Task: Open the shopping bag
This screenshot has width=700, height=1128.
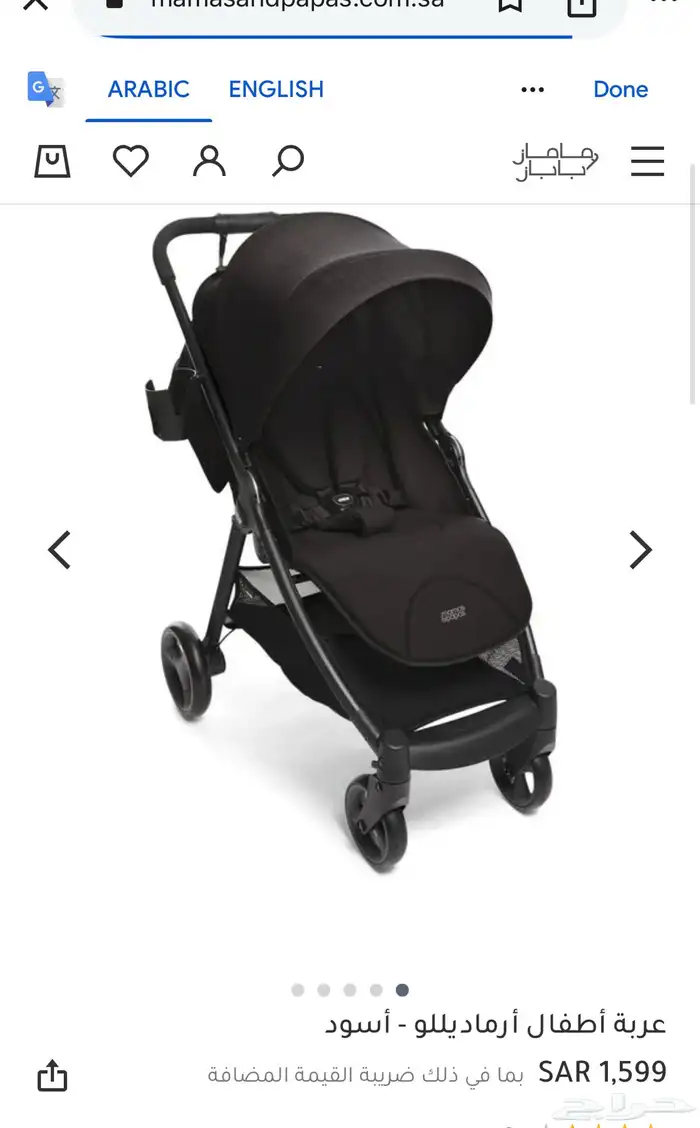Action: coord(52,161)
